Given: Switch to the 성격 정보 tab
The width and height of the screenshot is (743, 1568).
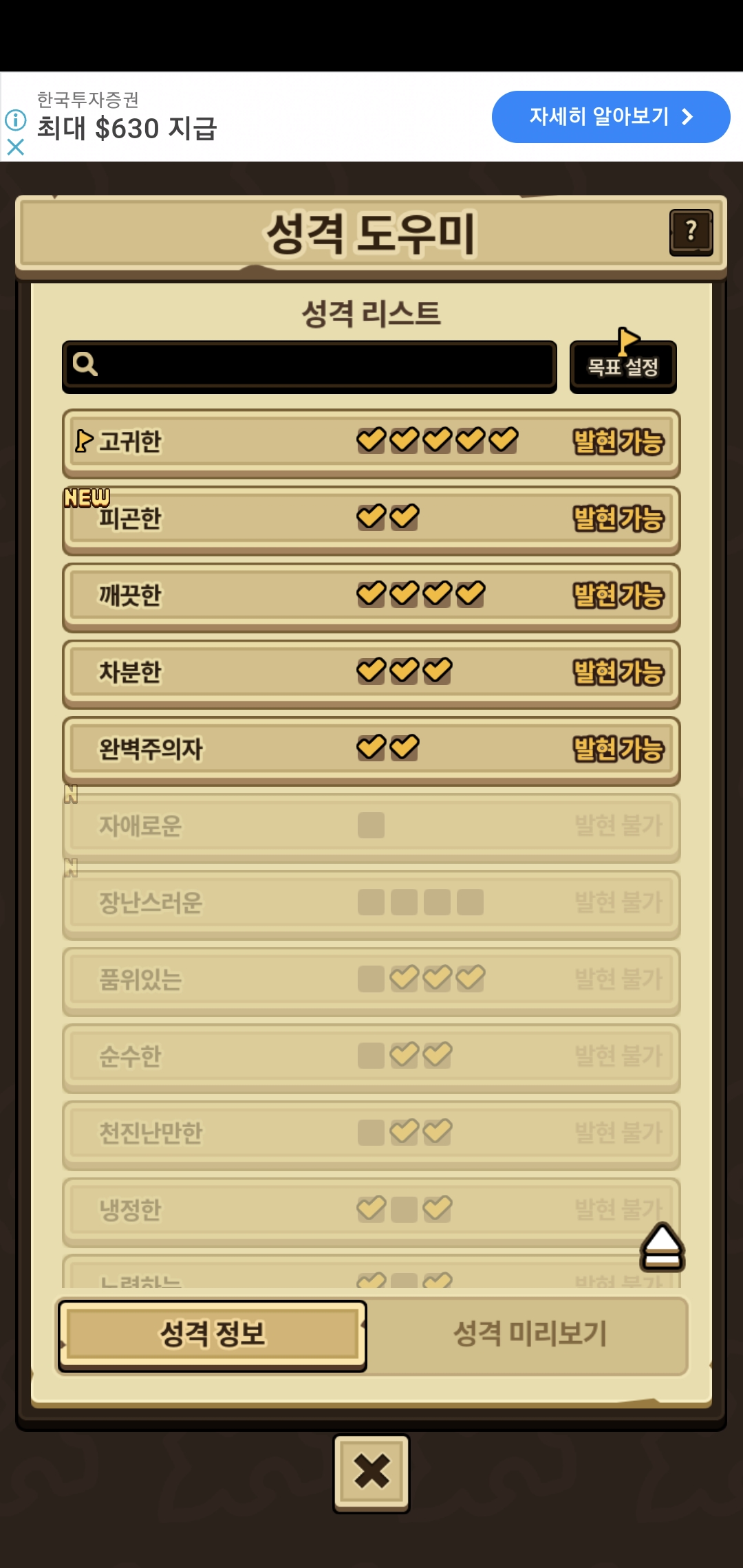Looking at the screenshot, I should (212, 1335).
